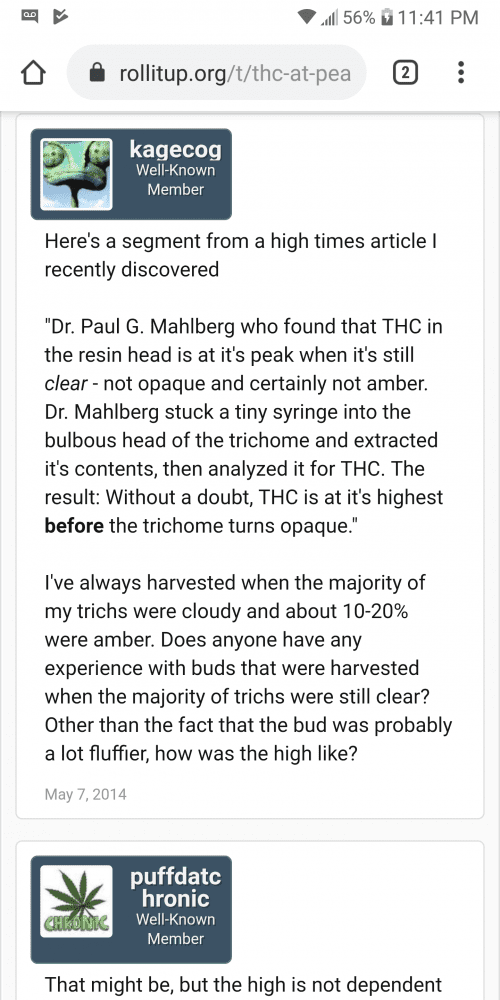Go to the Chrome home page
This screenshot has width=500, height=1000.
point(33,73)
